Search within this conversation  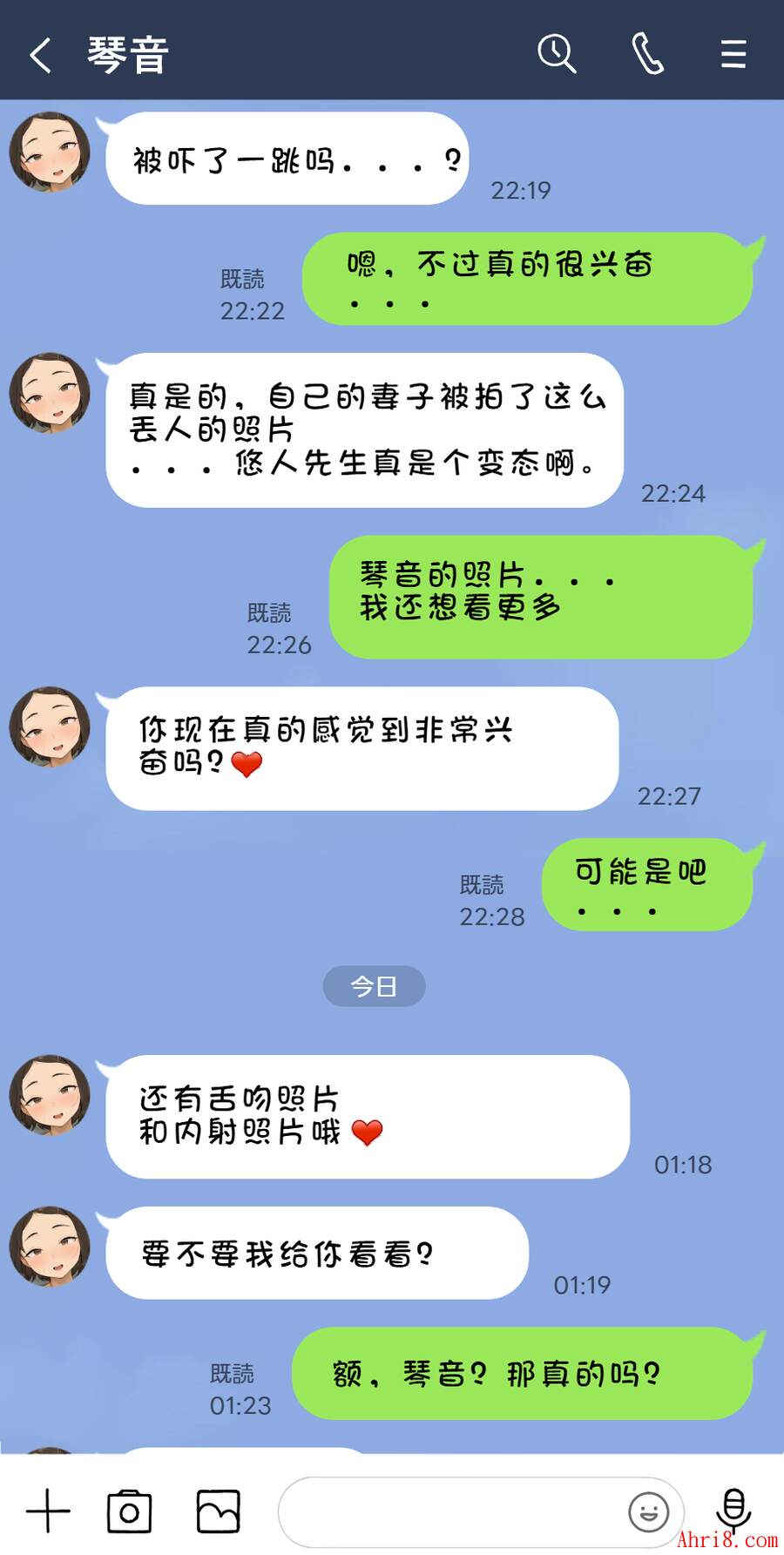557,54
